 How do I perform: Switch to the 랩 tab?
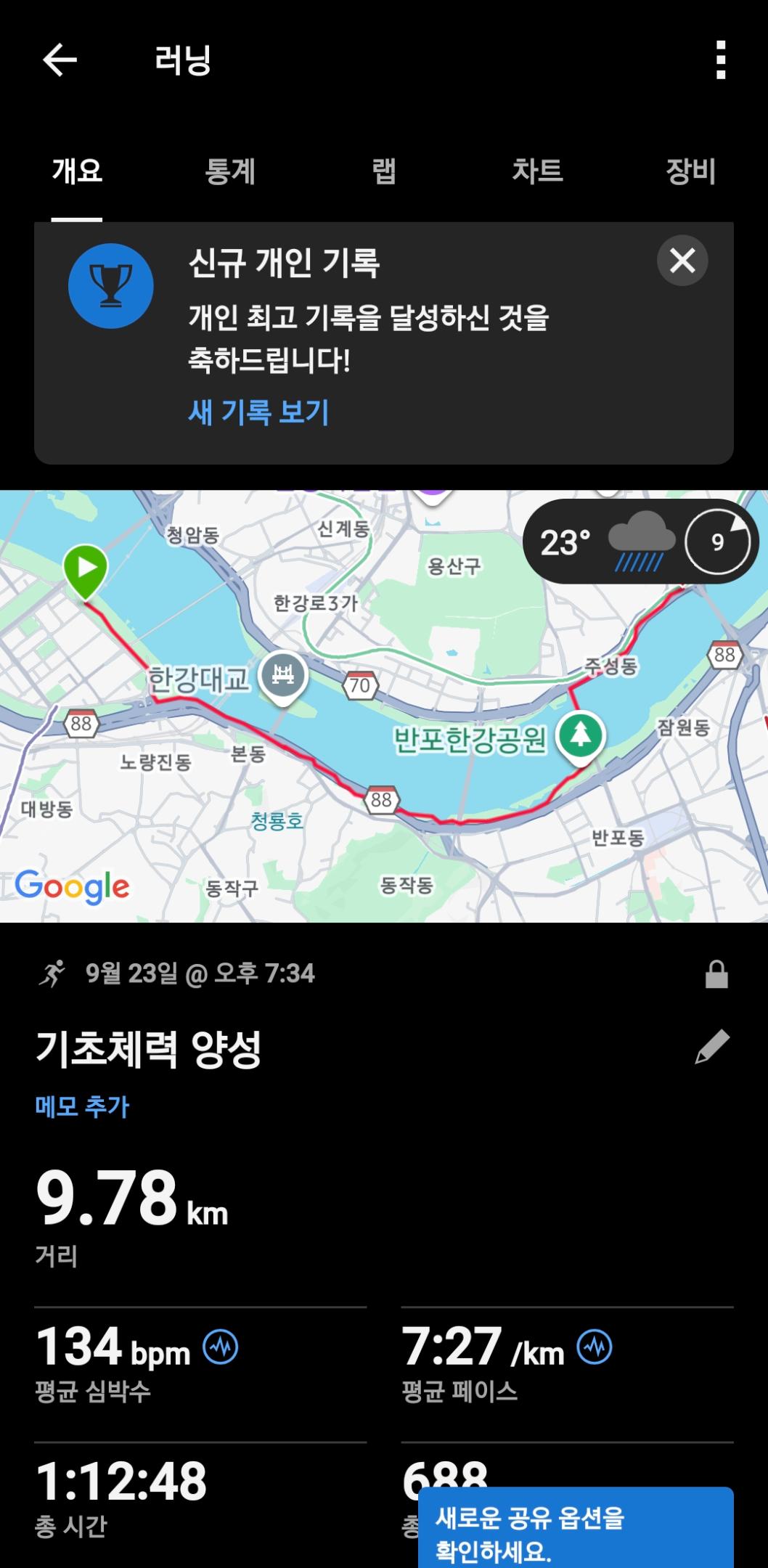tap(384, 171)
